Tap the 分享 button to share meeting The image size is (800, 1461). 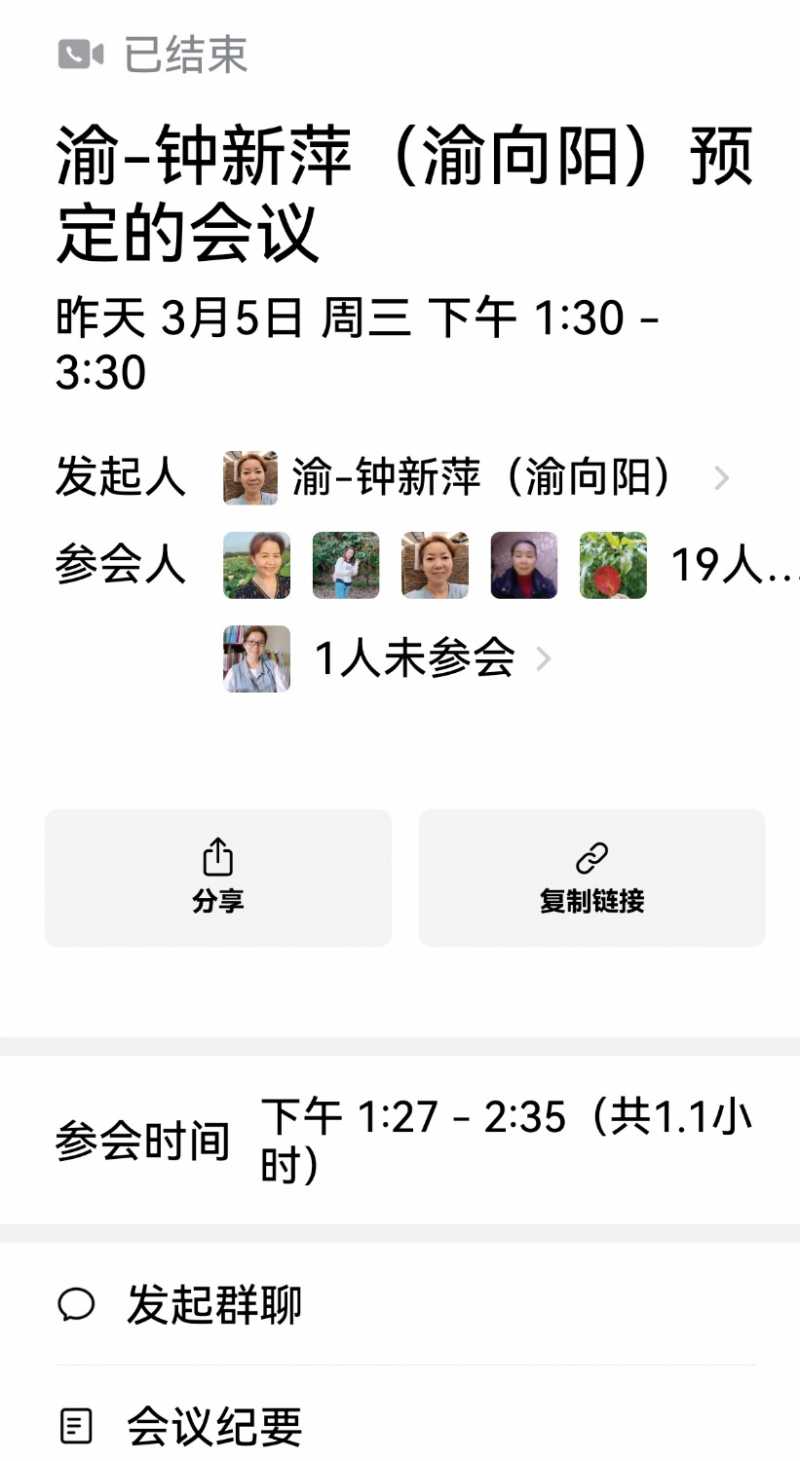pos(217,878)
